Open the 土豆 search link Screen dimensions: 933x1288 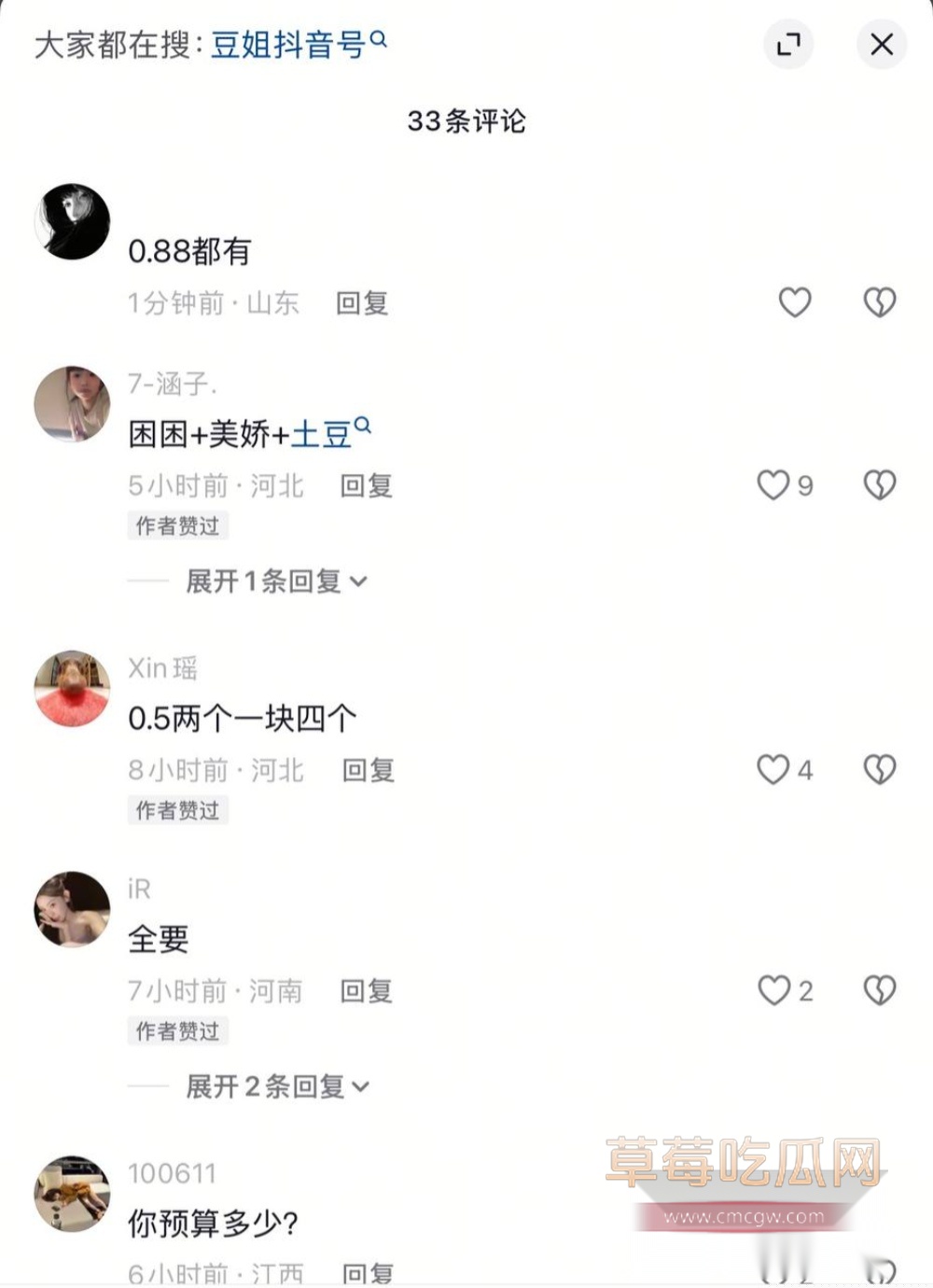click(x=328, y=434)
